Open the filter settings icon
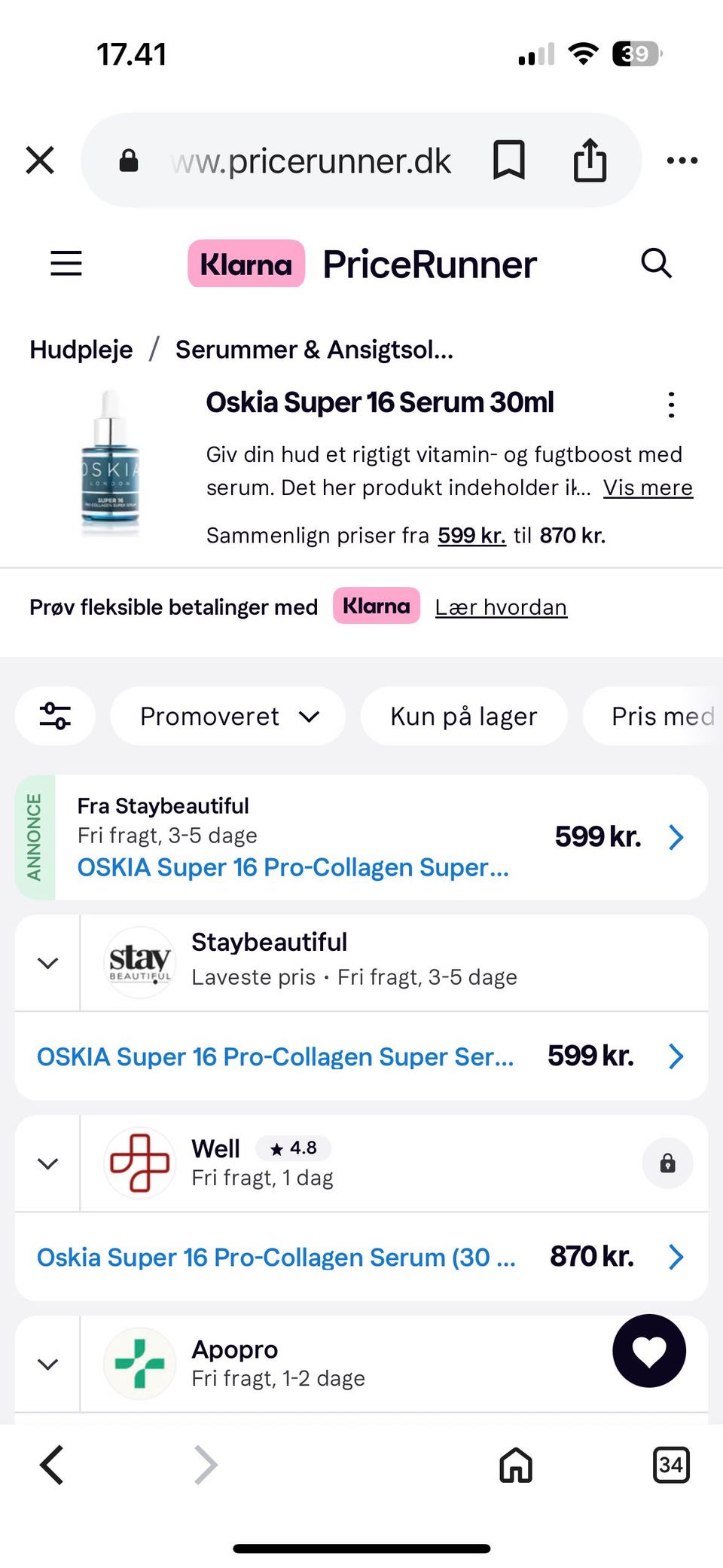 tap(55, 716)
